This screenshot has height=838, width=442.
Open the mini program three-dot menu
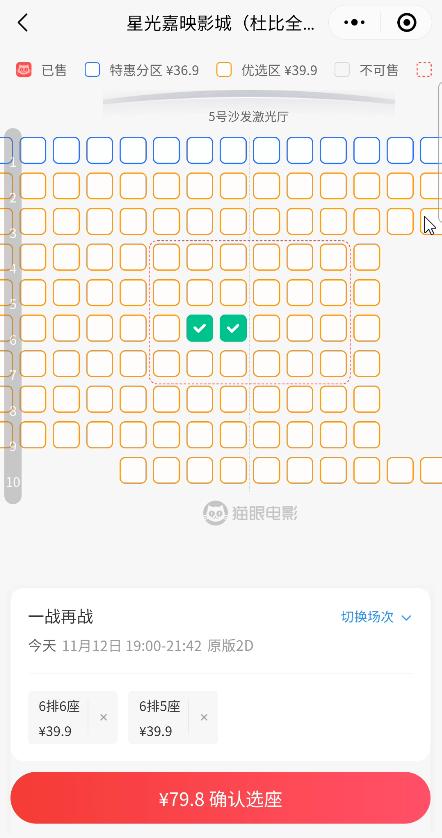point(354,22)
